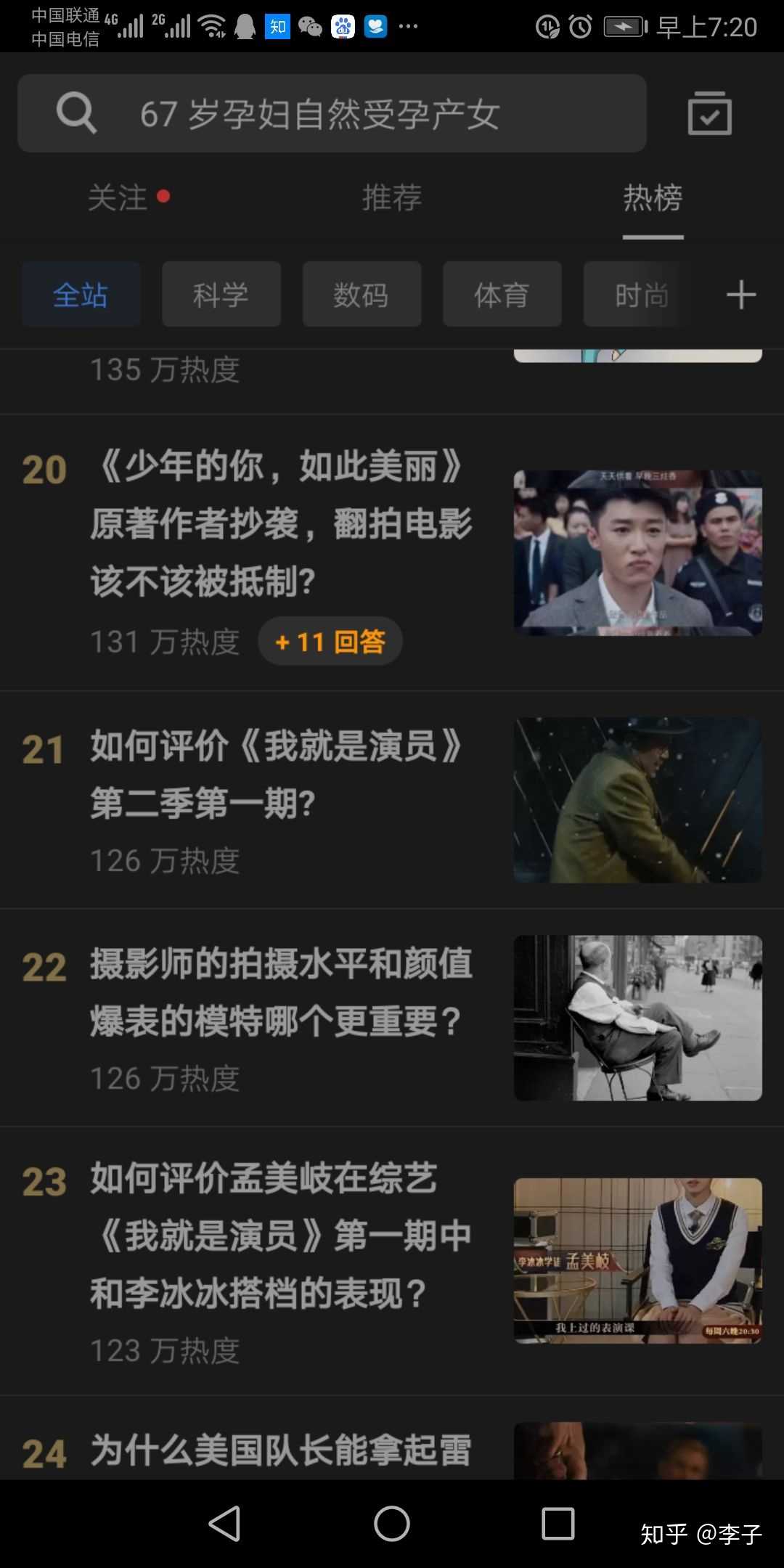The height and width of the screenshot is (1568, 784).
Task: Open the check-in calendar icon
Action: [709, 114]
